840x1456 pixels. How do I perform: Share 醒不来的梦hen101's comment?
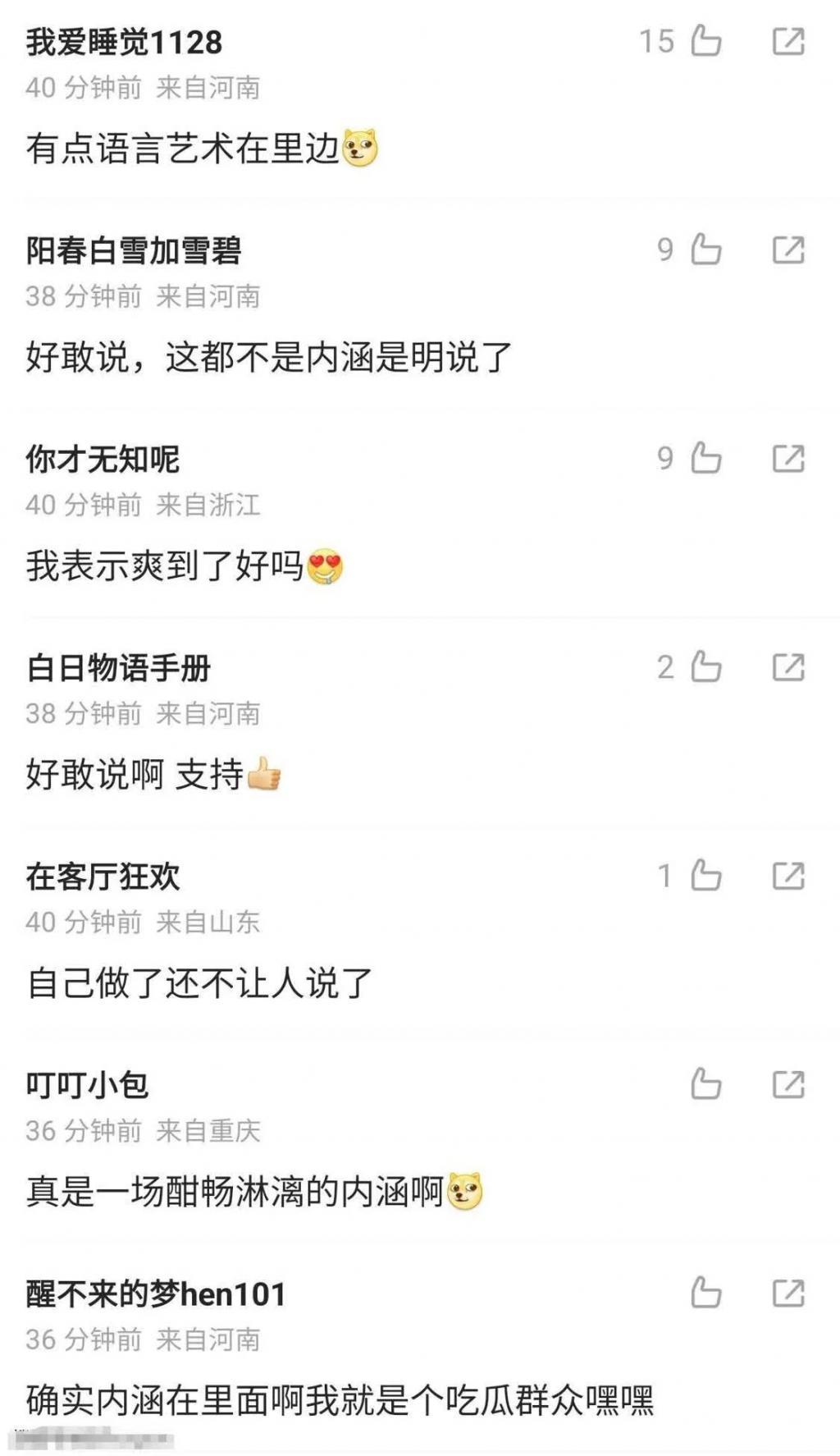pyautogui.click(x=788, y=1293)
